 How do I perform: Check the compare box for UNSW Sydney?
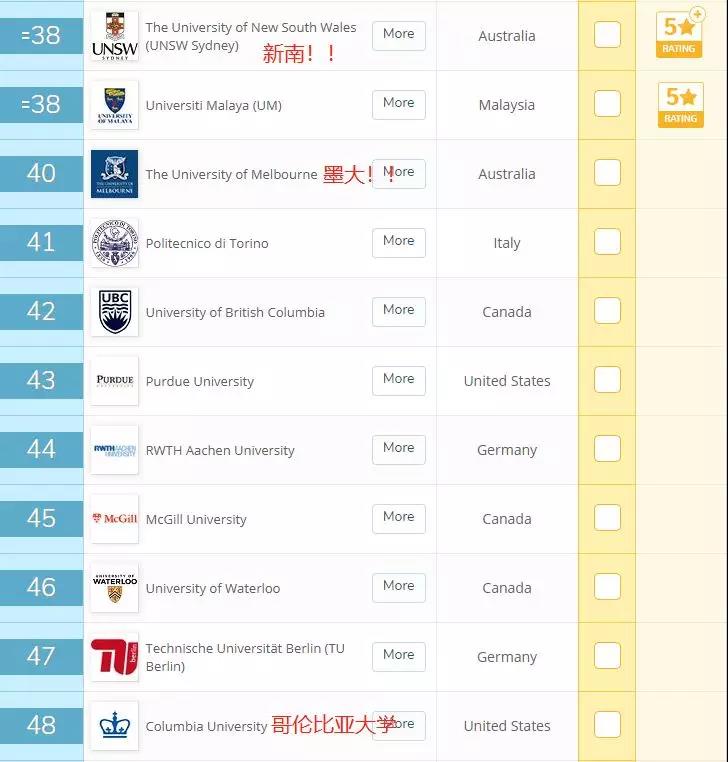(607, 35)
